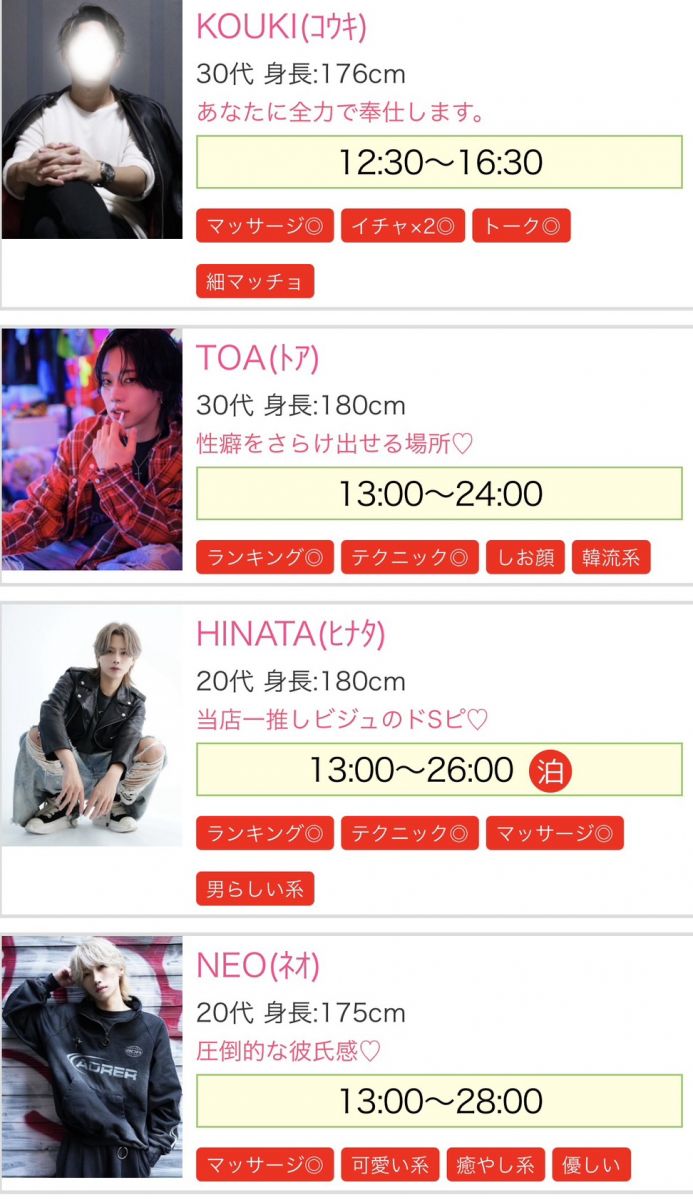693x1200 pixels.
Task: Open TOA's profile card
Action: (x=346, y=454)
